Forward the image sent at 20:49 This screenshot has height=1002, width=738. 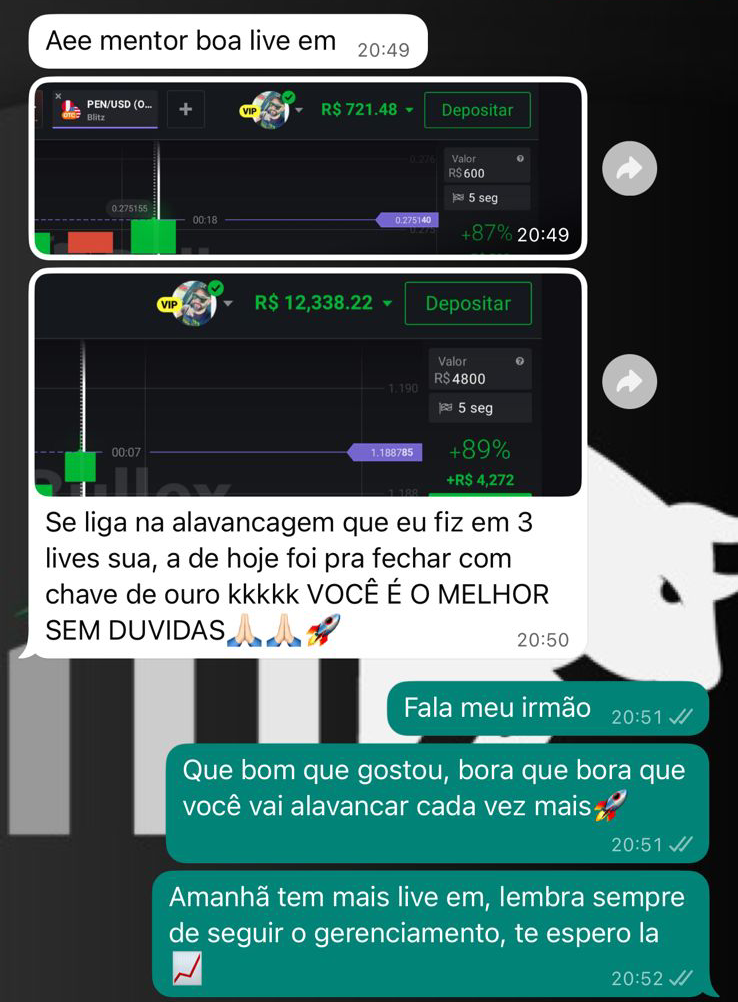[x=629, y=170]
